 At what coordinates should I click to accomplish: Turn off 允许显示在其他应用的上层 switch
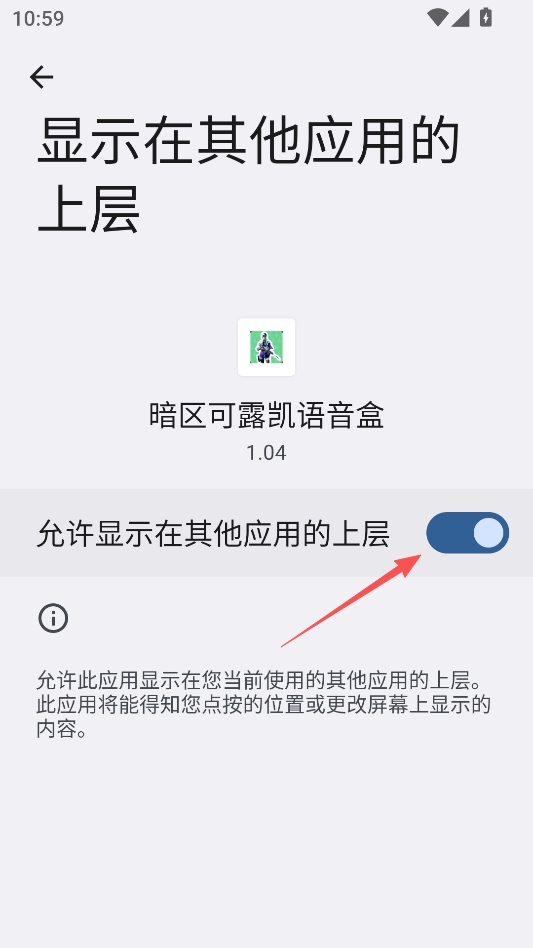click(467, 533)
